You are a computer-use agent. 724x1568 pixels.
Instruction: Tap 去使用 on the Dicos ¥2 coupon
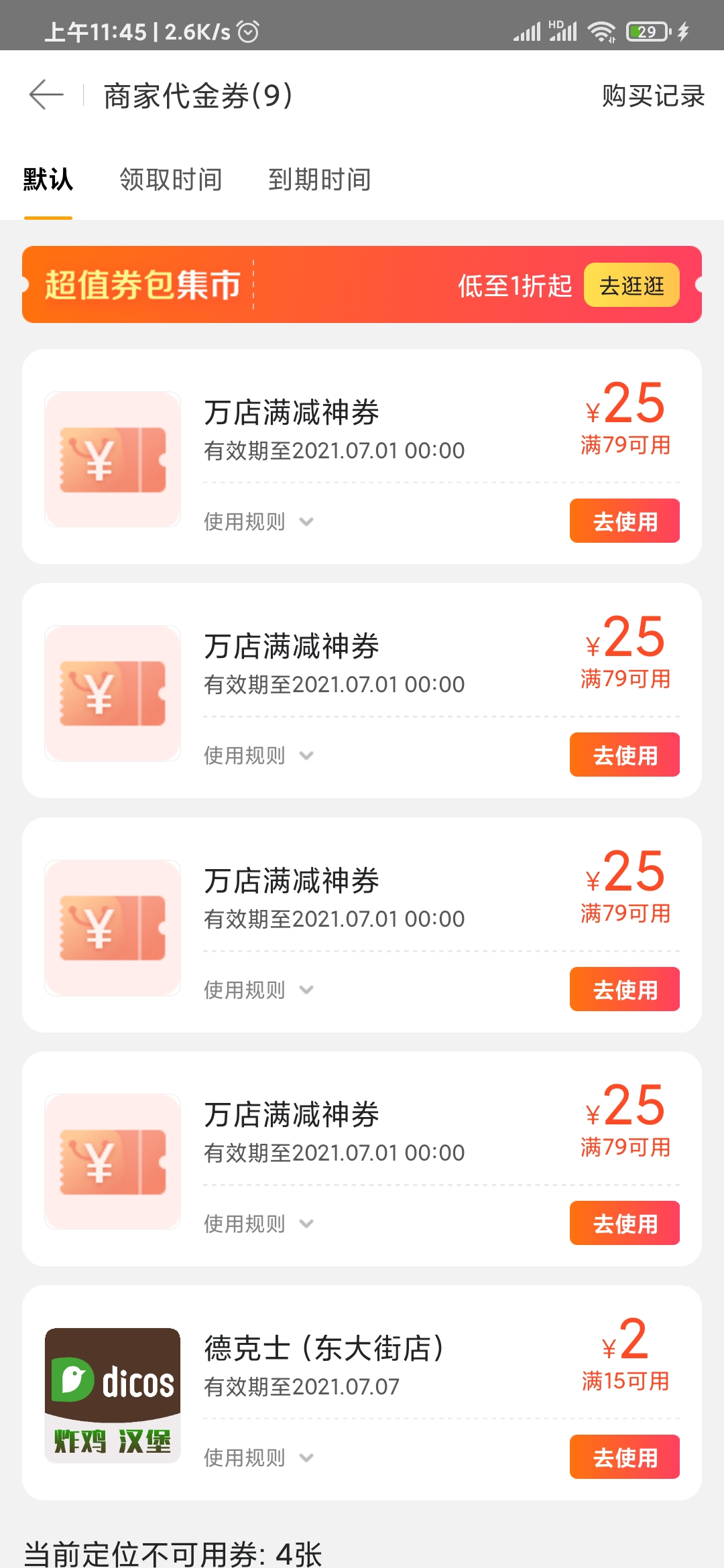pyautogui.click(x=624, y=1455)
